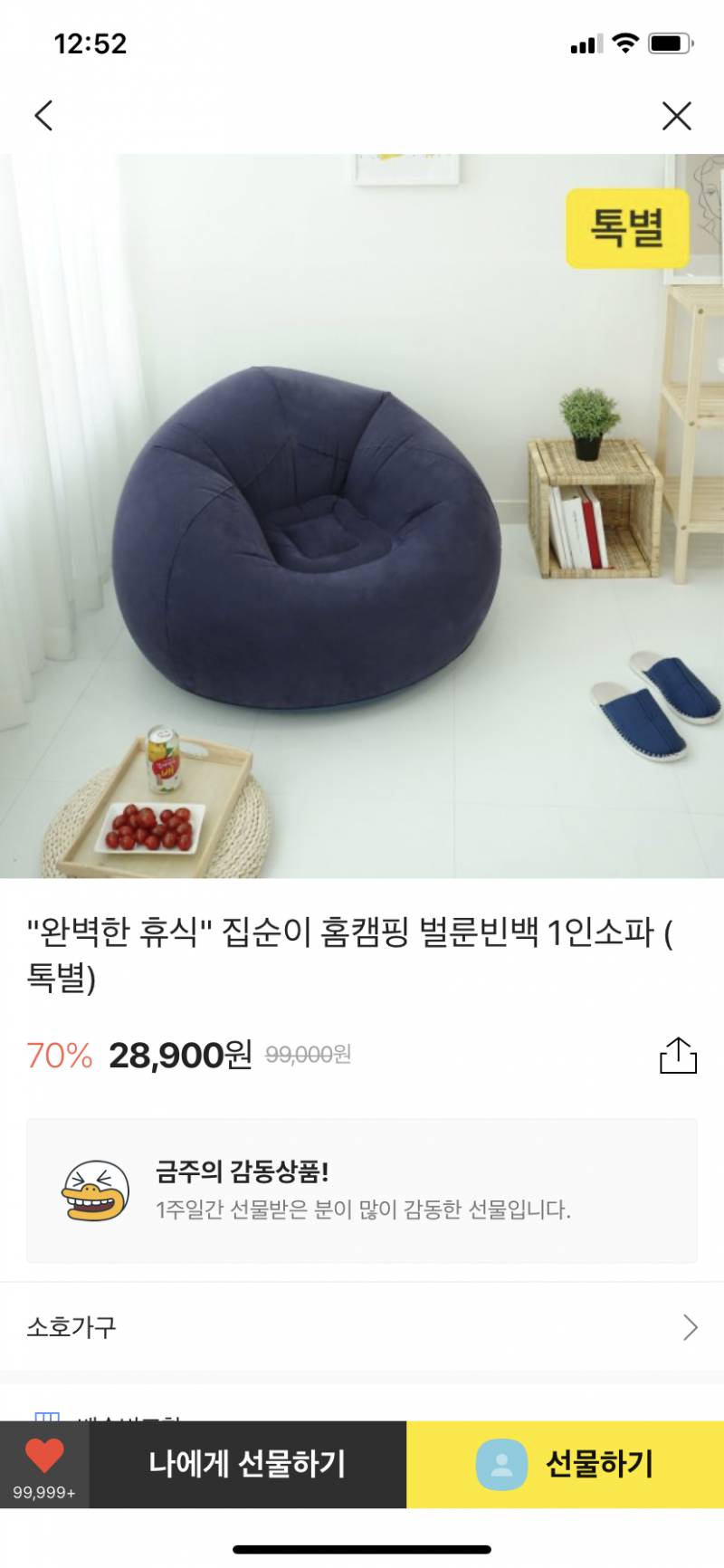724x1568 pixels.
Task: Tap the share icon beside the price
Action: click(x=679, y=1056)
